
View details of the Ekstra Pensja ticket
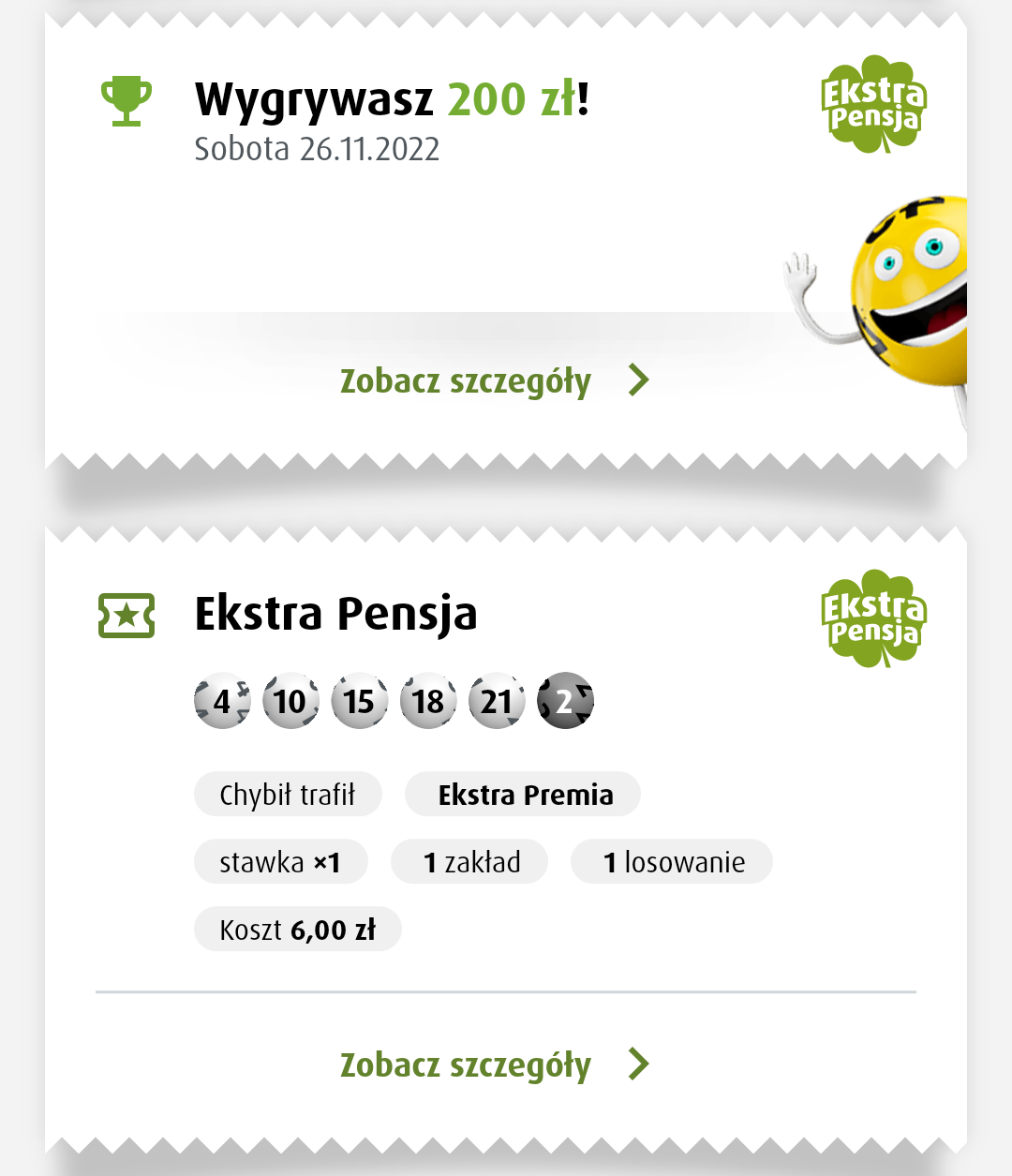pos(494,1065)
